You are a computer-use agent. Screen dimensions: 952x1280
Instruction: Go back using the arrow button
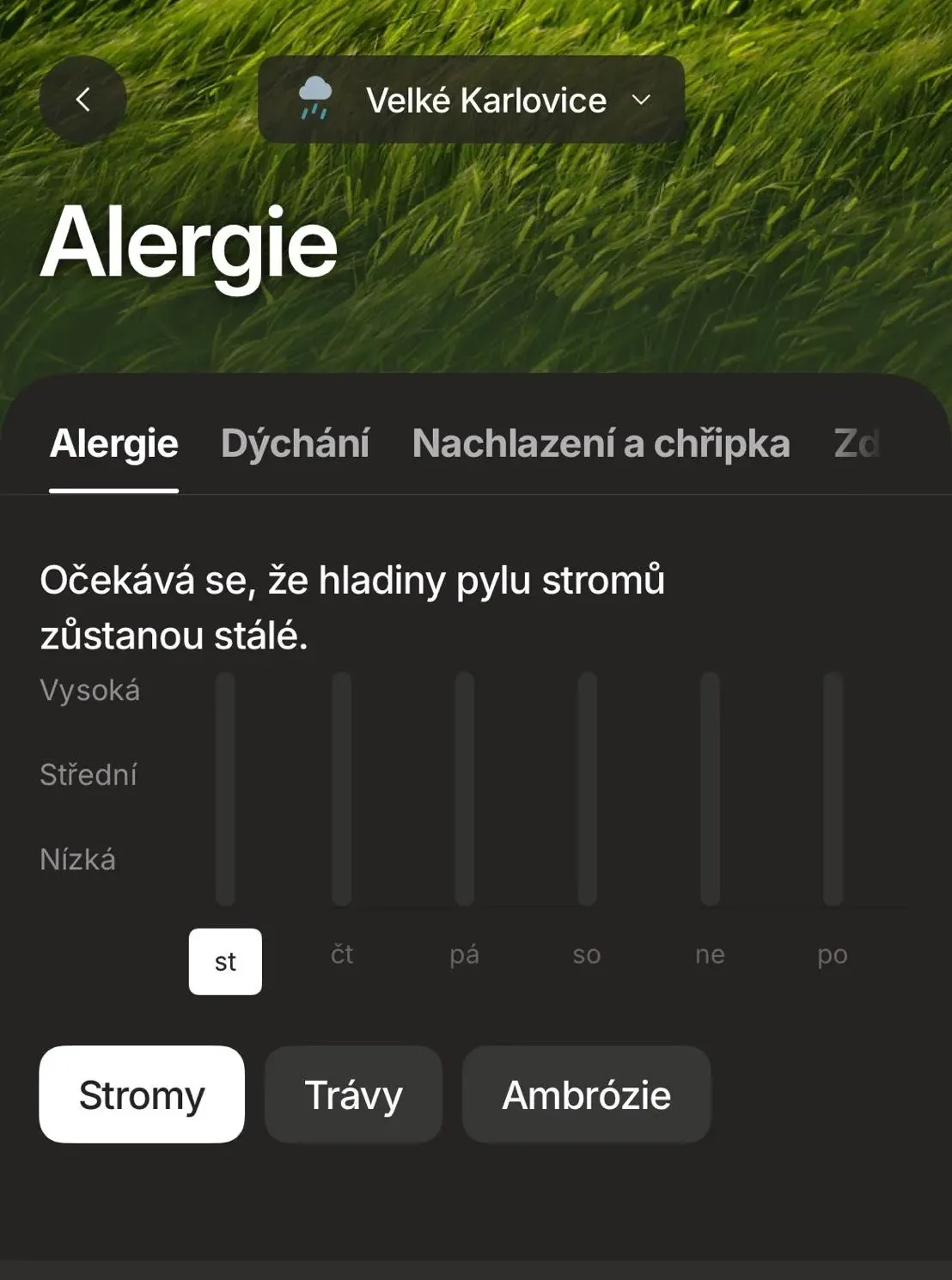(82, 100)
